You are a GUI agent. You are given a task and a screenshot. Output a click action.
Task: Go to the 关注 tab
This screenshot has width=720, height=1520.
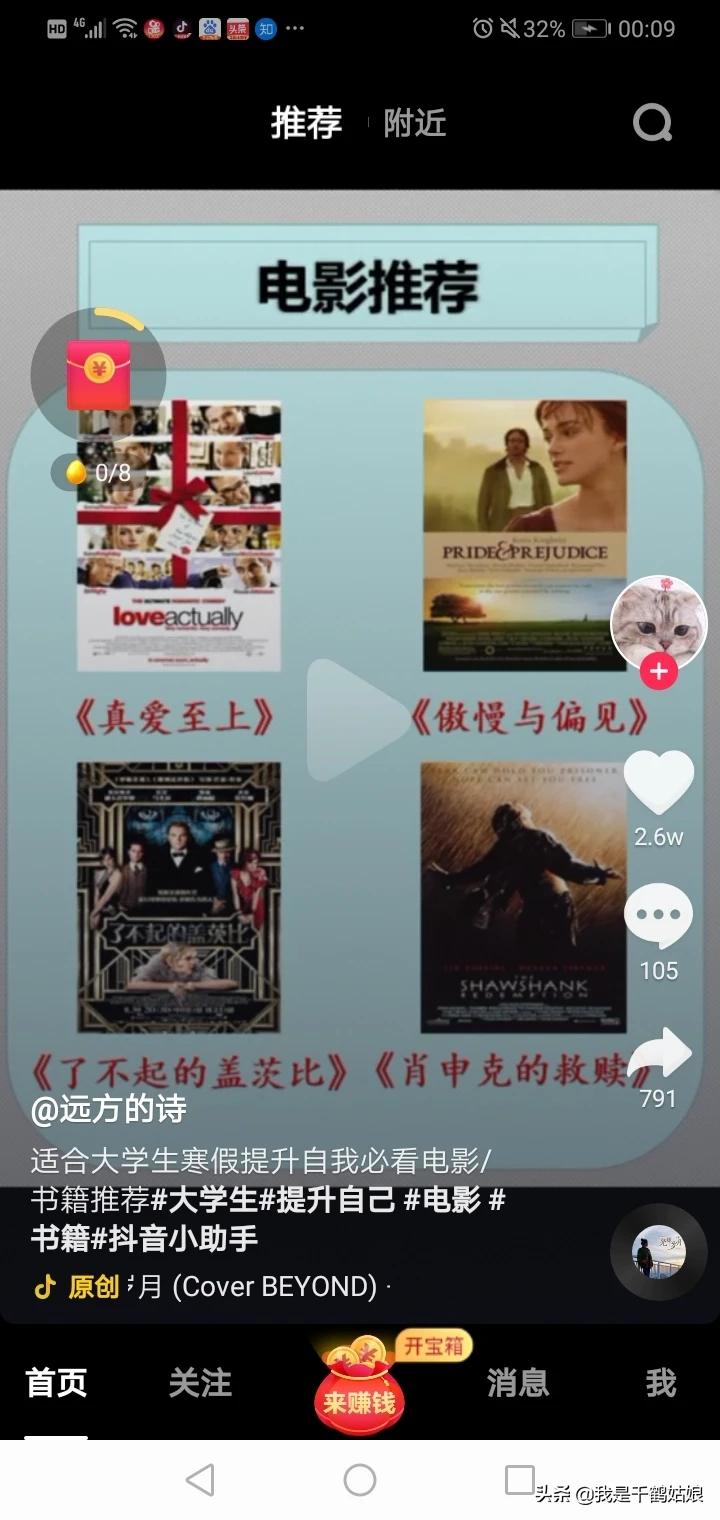tap(200, 1383)
